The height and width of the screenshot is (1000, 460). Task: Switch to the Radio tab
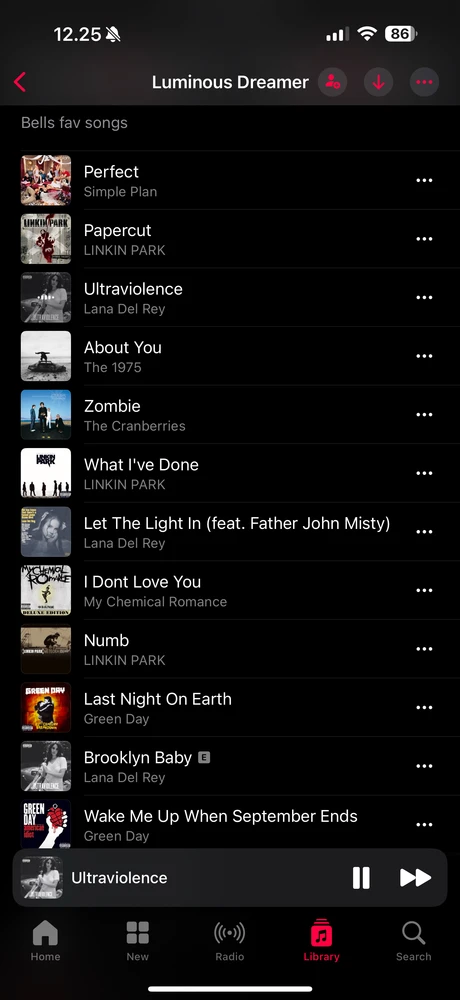pos(230,941)
